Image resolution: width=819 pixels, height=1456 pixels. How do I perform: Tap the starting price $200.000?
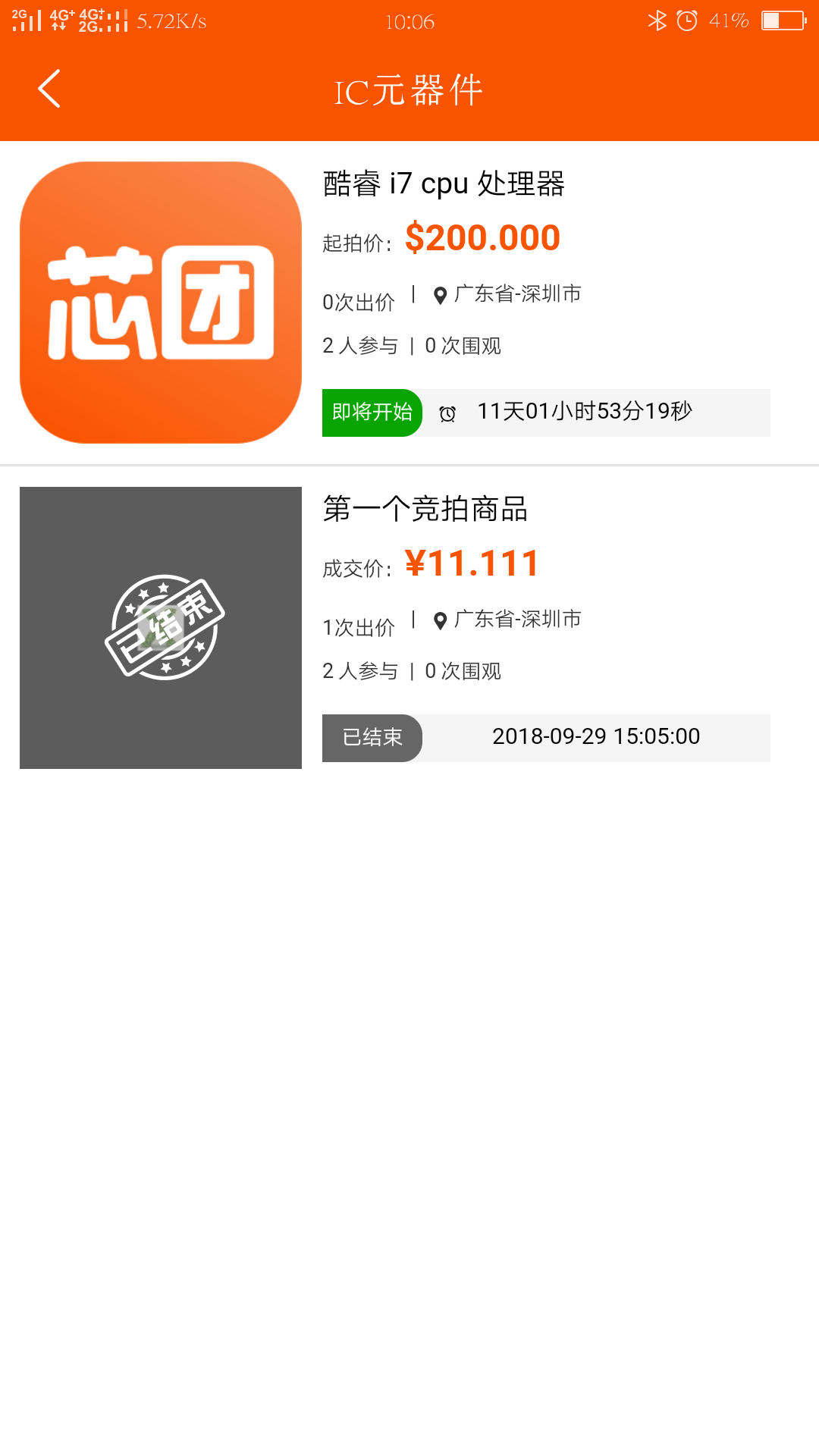tap(482, 237)
